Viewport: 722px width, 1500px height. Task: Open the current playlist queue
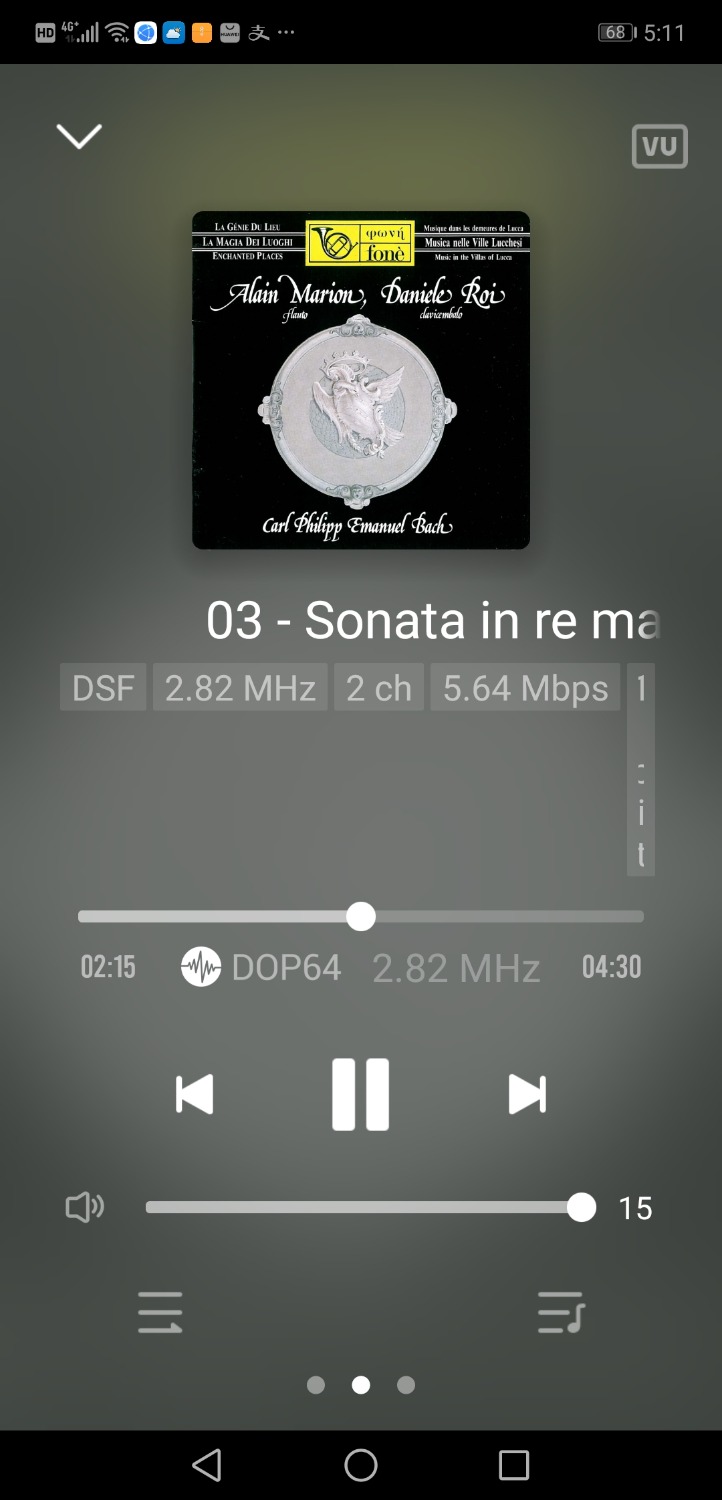[x=560, y=1312]
